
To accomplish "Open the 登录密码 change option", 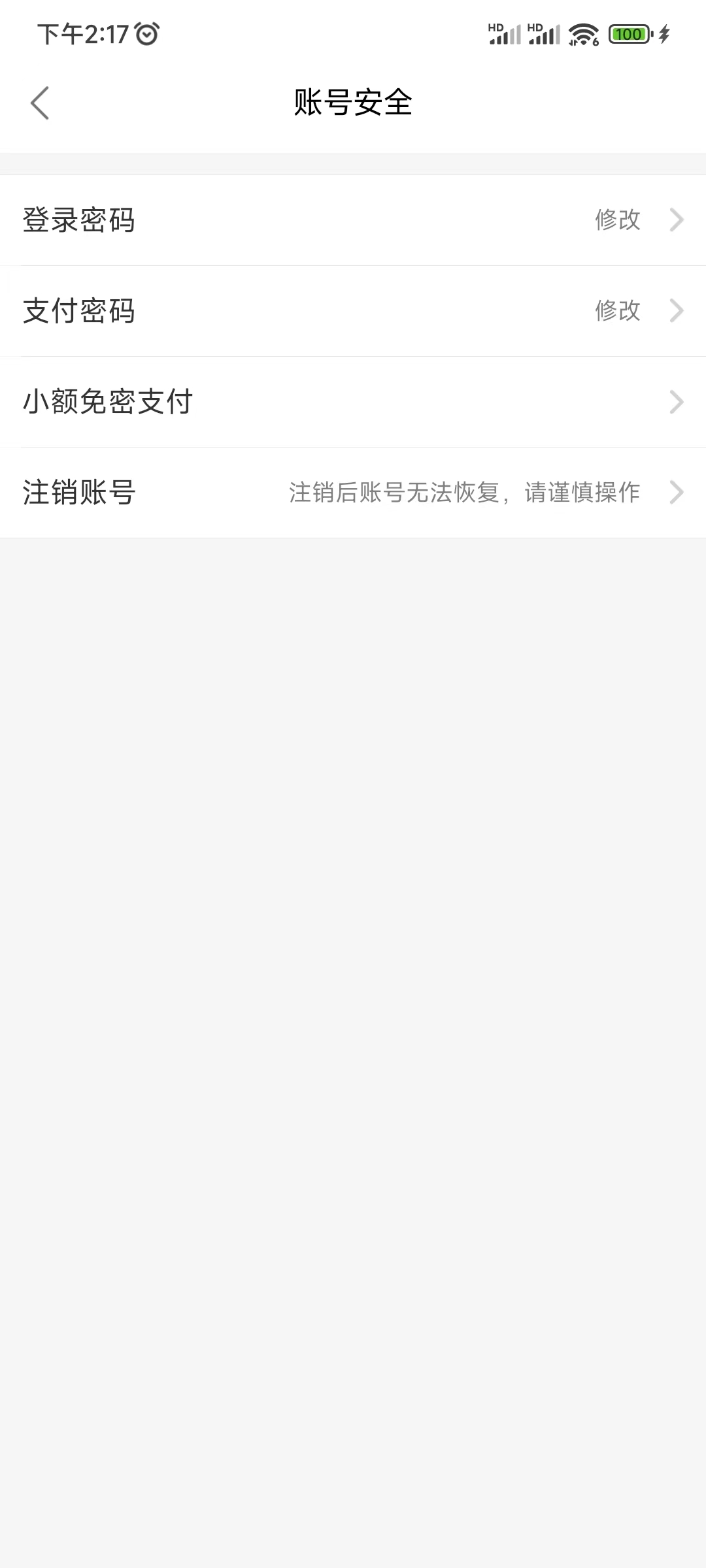I will coord(80,221).
